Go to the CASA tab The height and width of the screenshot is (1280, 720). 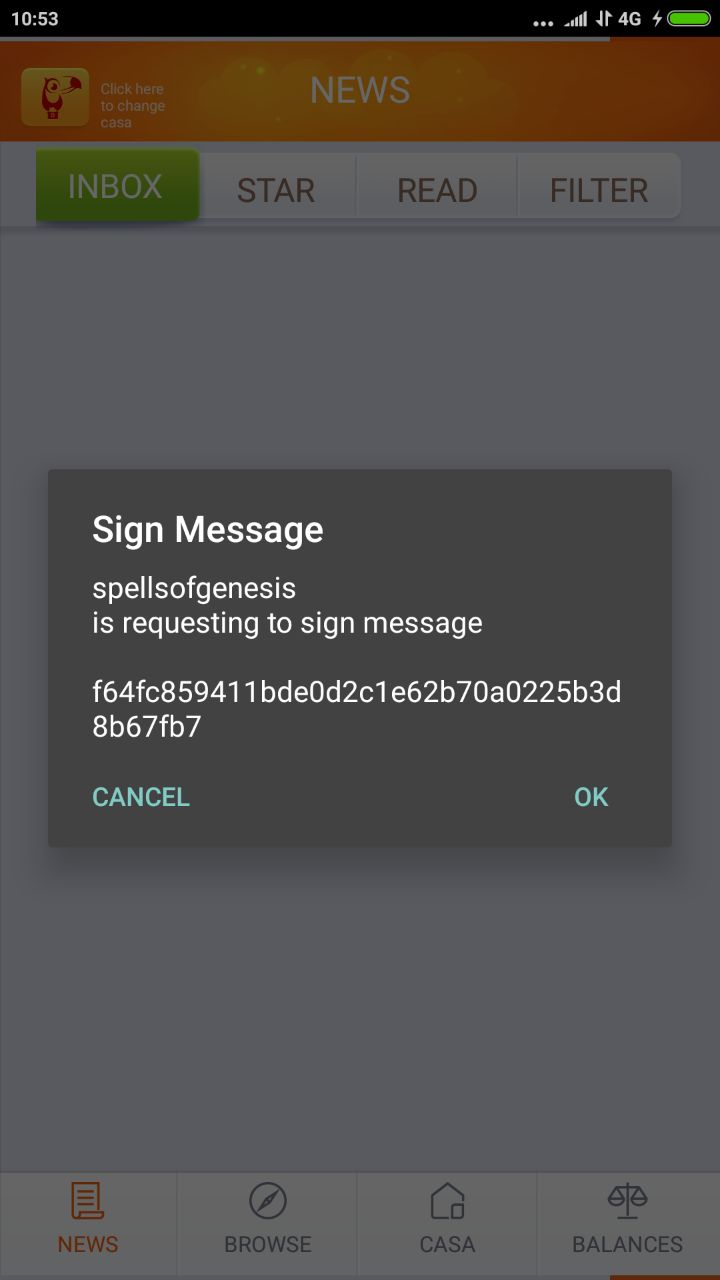click(447, 1218)
